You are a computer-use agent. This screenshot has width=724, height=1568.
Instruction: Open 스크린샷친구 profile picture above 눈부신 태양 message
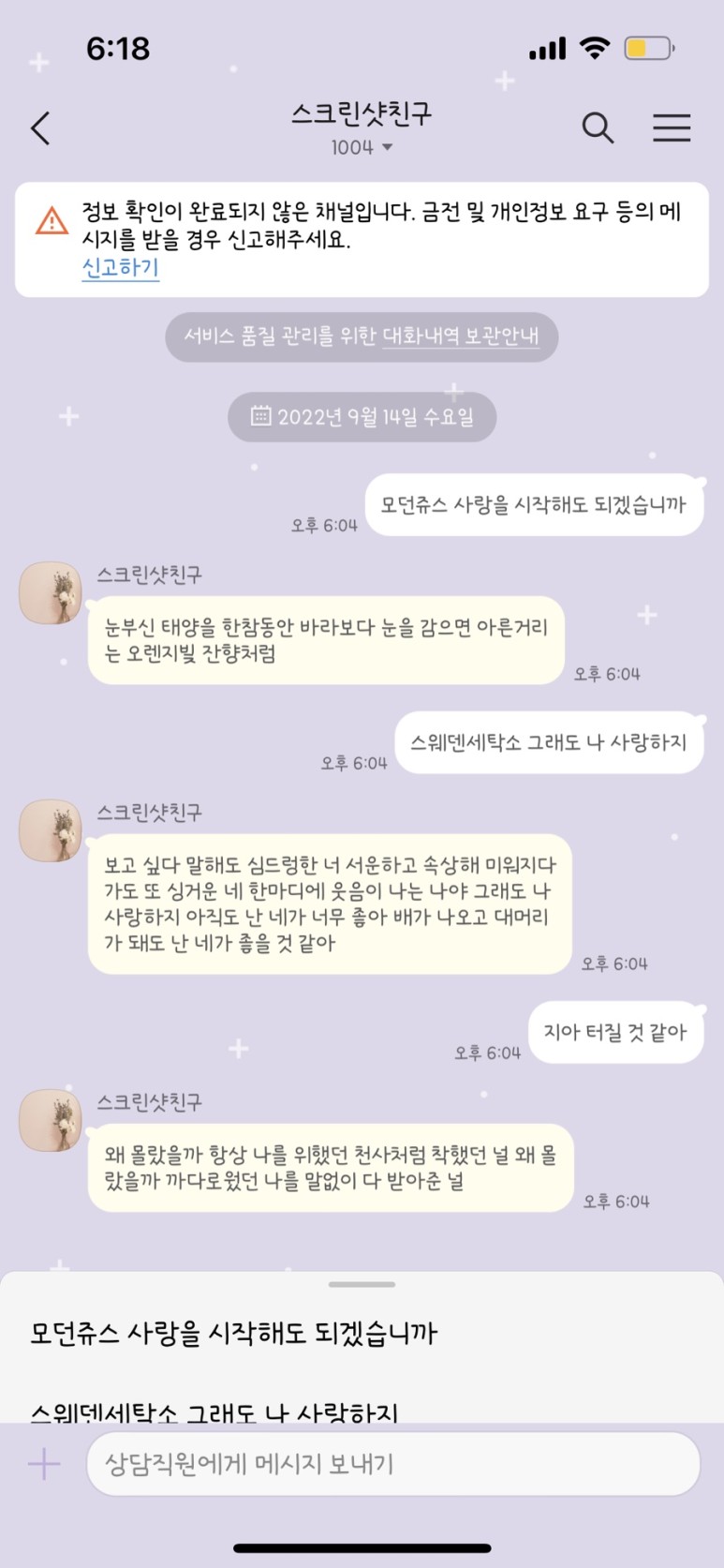coord(51,592)
